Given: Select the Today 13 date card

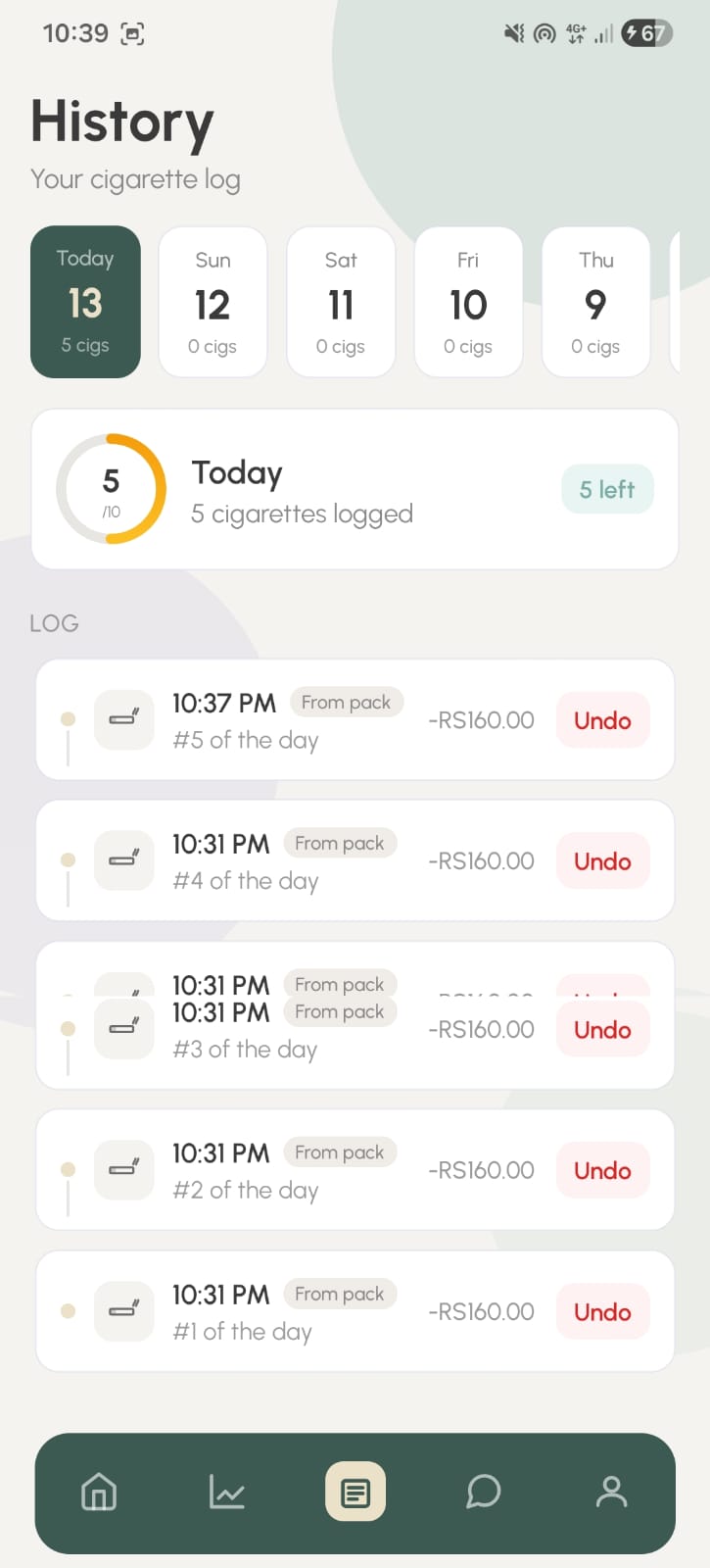Looking at the screenshot, I should click(85, 302).
